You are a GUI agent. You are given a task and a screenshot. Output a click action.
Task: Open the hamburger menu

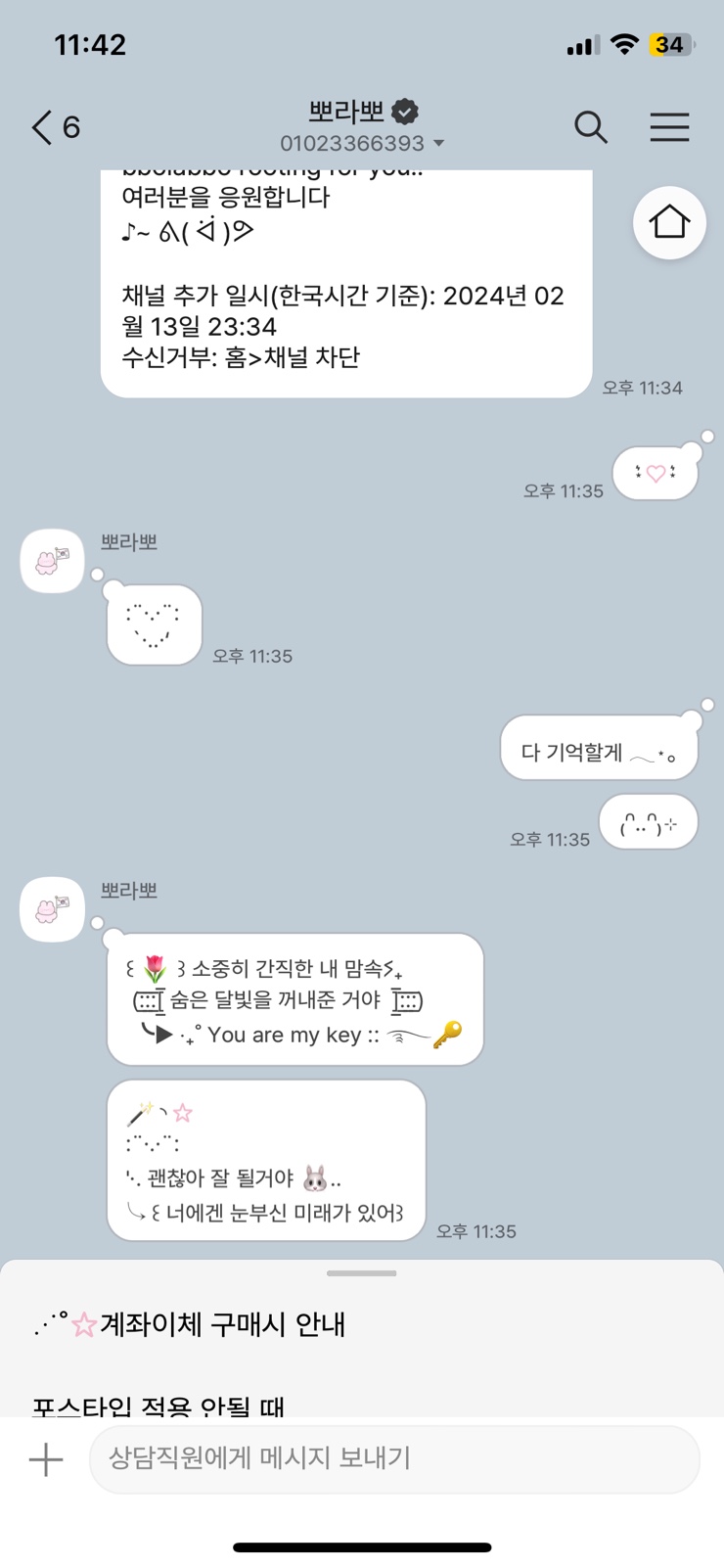coord(669,127)
